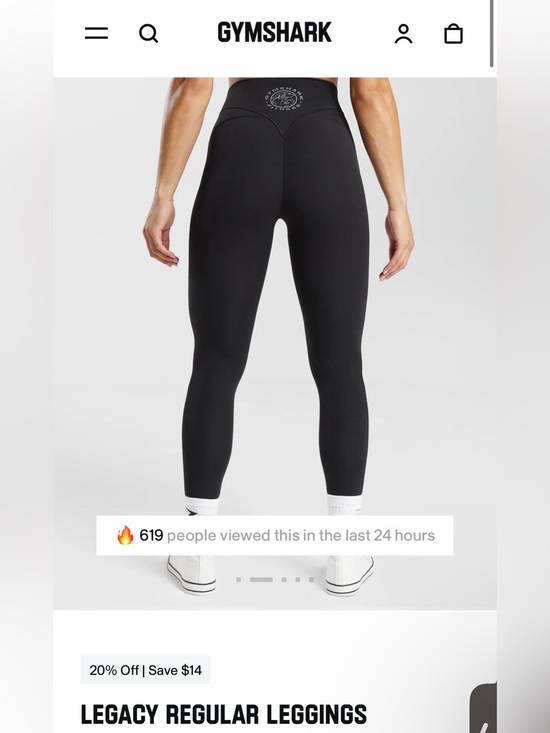This screenshot has height=733, width=550.
Task: Open the shopping bag
Action: click(453, 34)
